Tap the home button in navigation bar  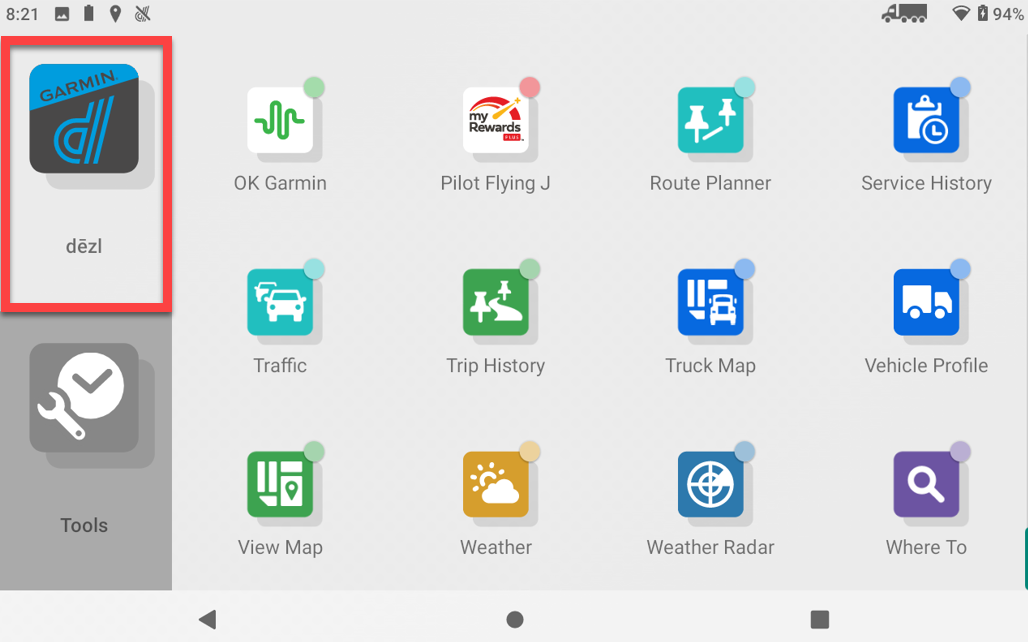tap(514, 619)
